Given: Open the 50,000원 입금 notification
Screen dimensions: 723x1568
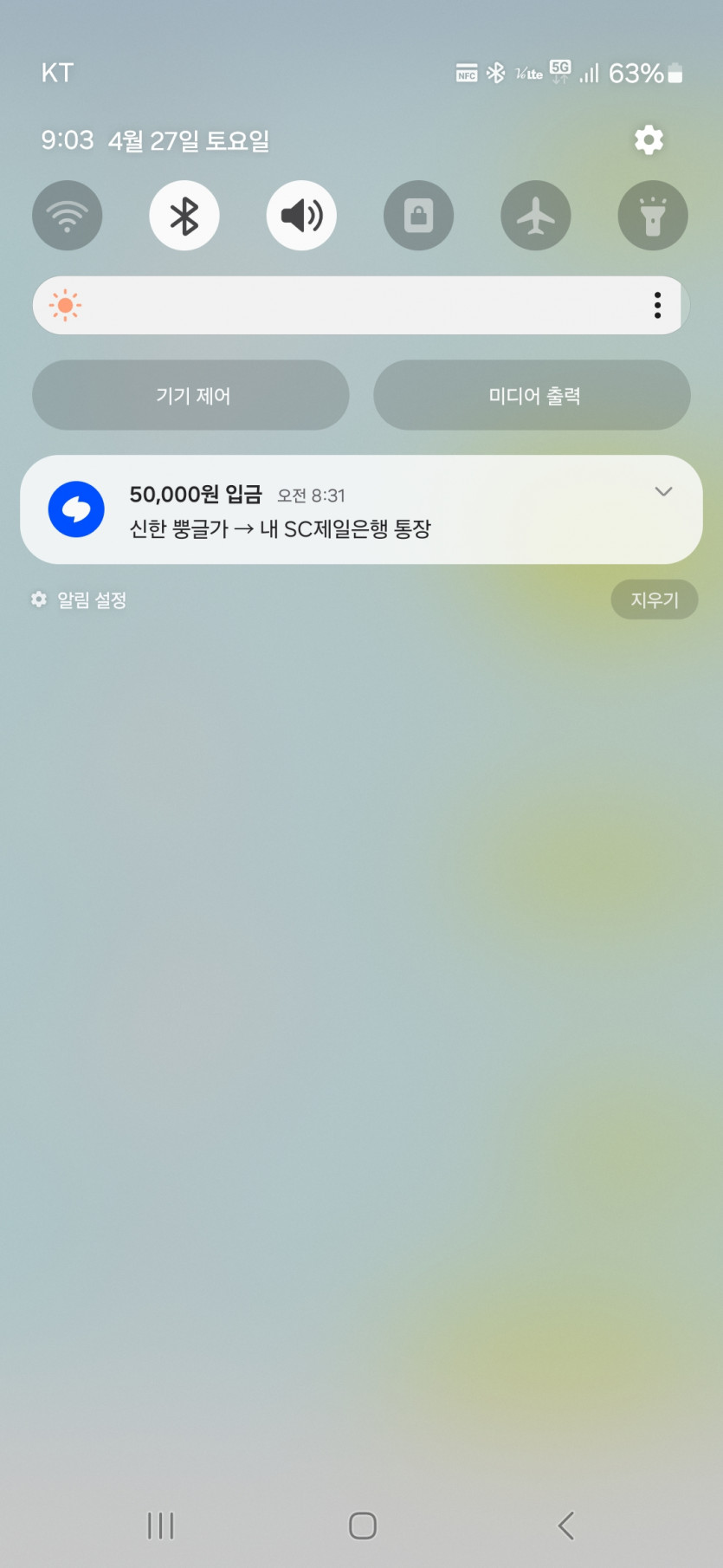Looking at the screenshot, I should [346, 511].
